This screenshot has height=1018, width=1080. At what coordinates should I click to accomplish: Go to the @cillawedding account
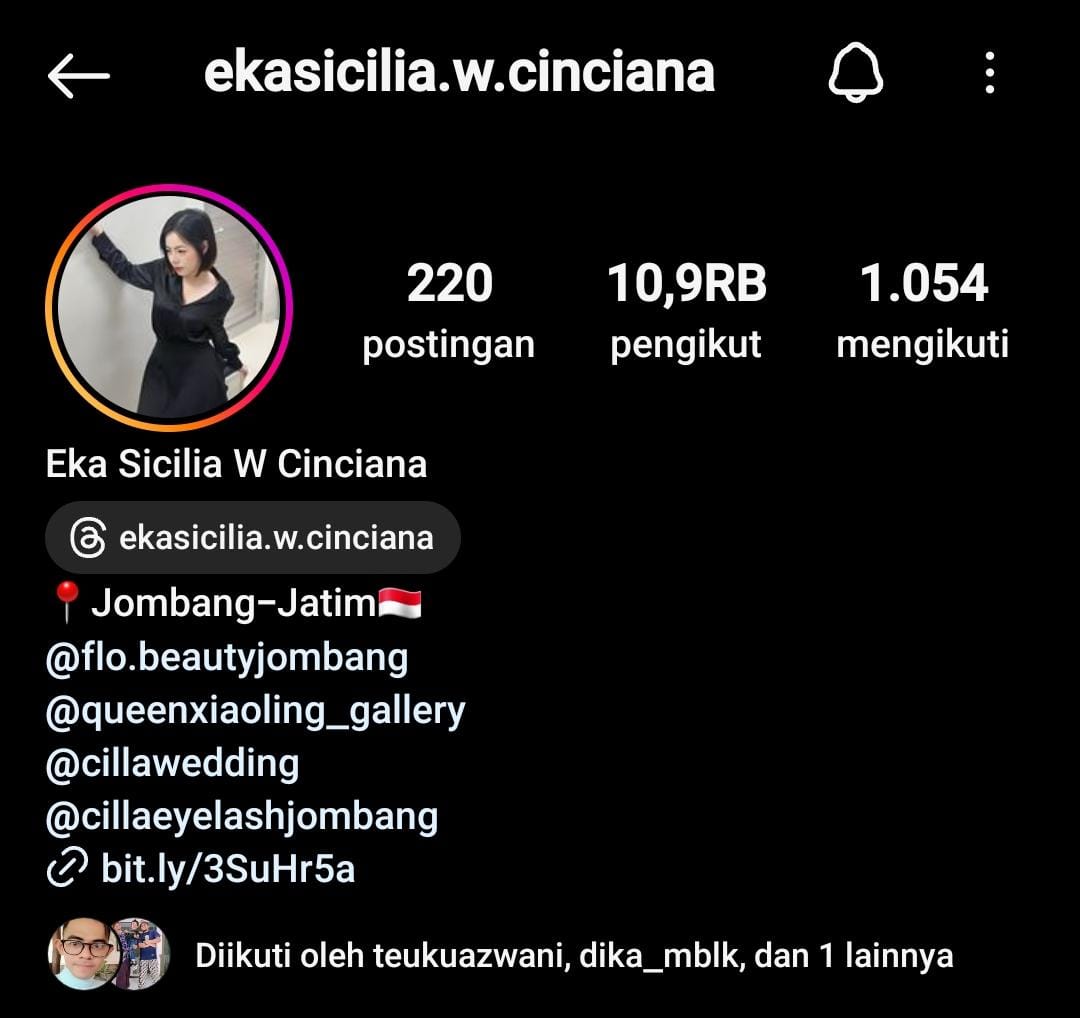[173, 764]
